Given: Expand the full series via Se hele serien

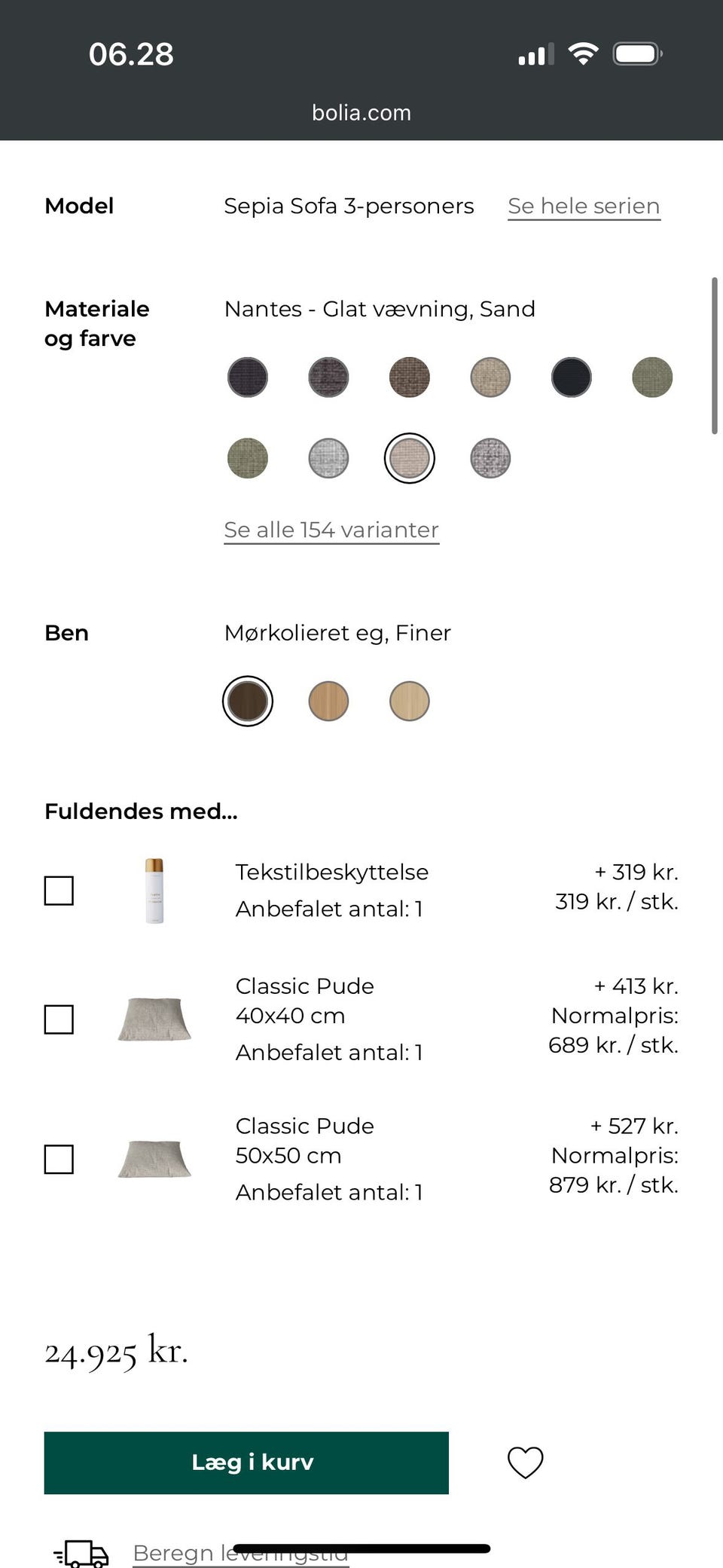Looking at the screenshot, I should (584, 205).
